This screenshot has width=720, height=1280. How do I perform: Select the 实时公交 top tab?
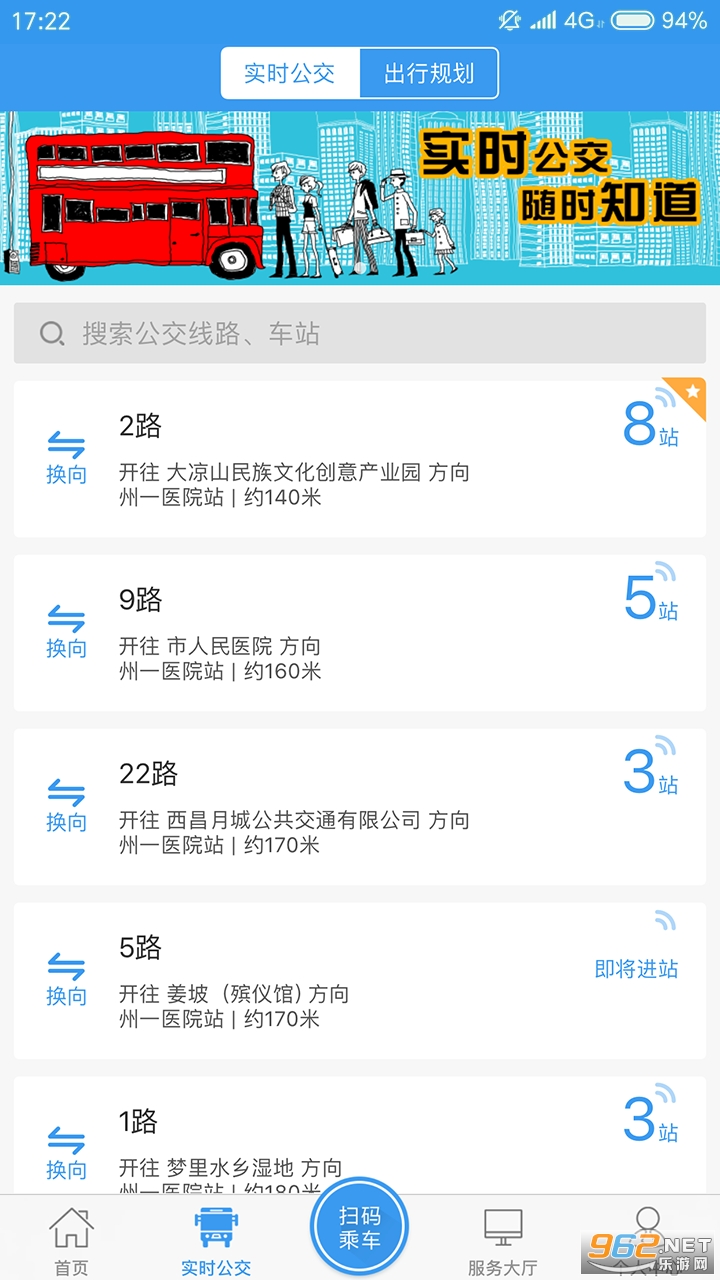[290, 73]
